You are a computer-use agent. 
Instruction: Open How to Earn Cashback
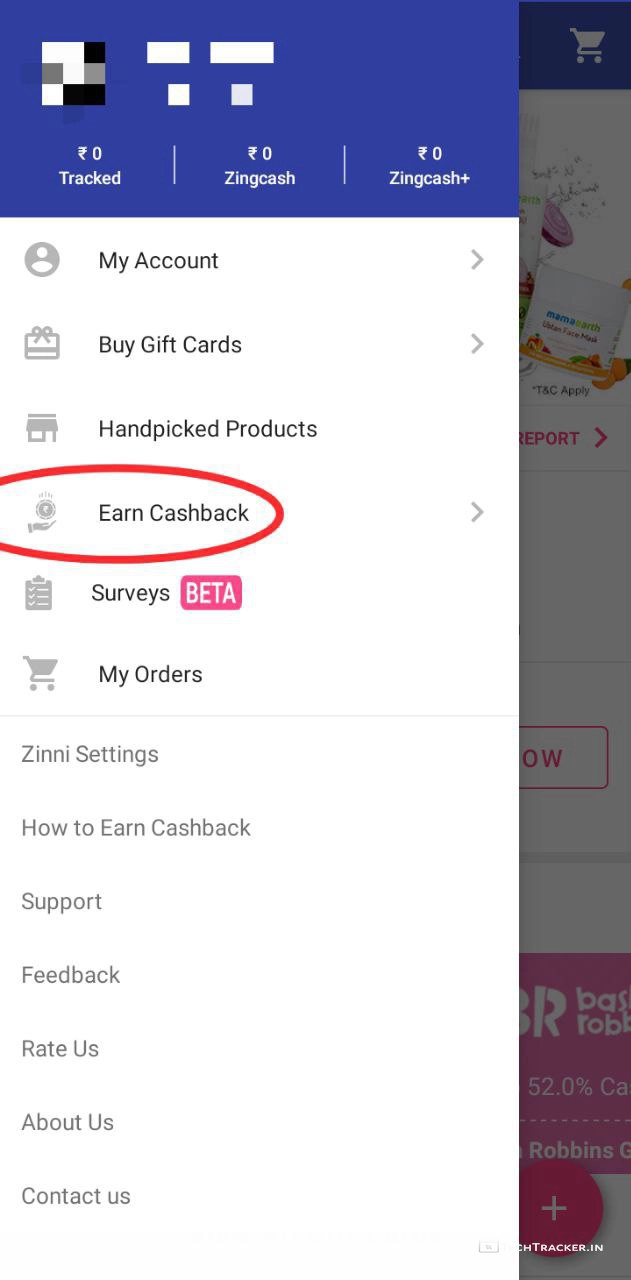tap(136, 828)
